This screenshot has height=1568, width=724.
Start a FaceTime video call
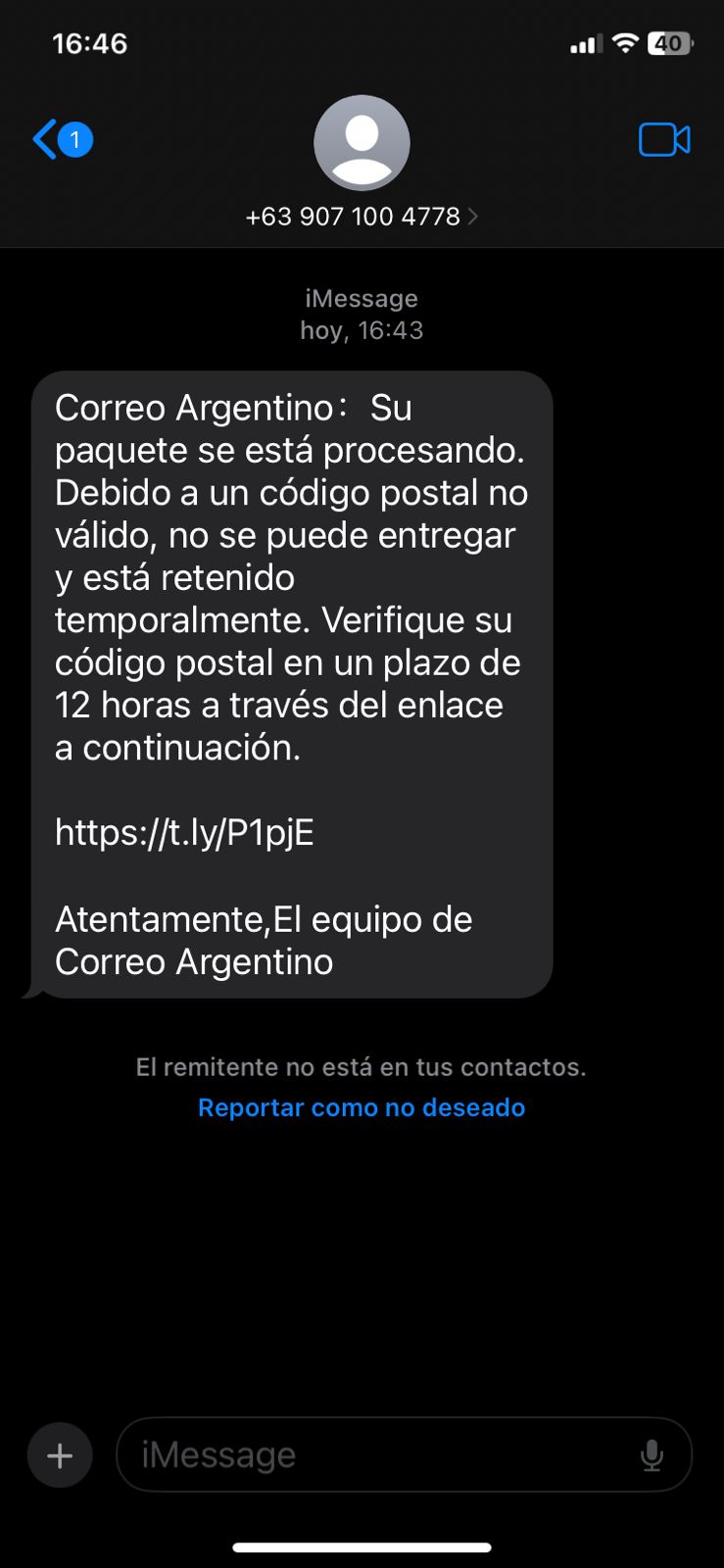pos(664,140)
